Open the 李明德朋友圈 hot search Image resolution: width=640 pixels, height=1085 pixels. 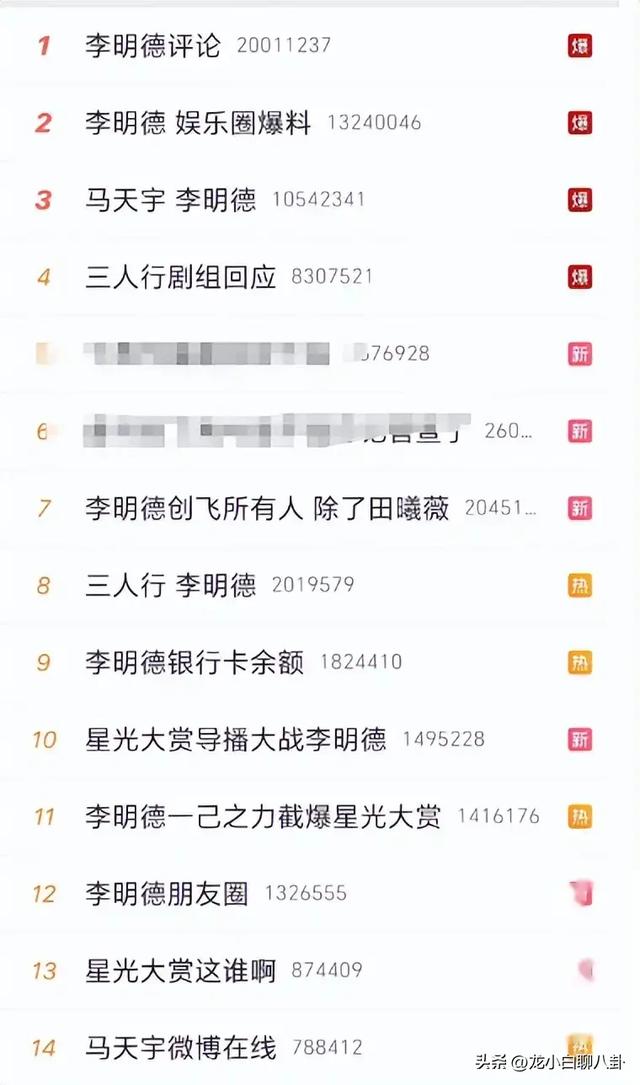167,893
